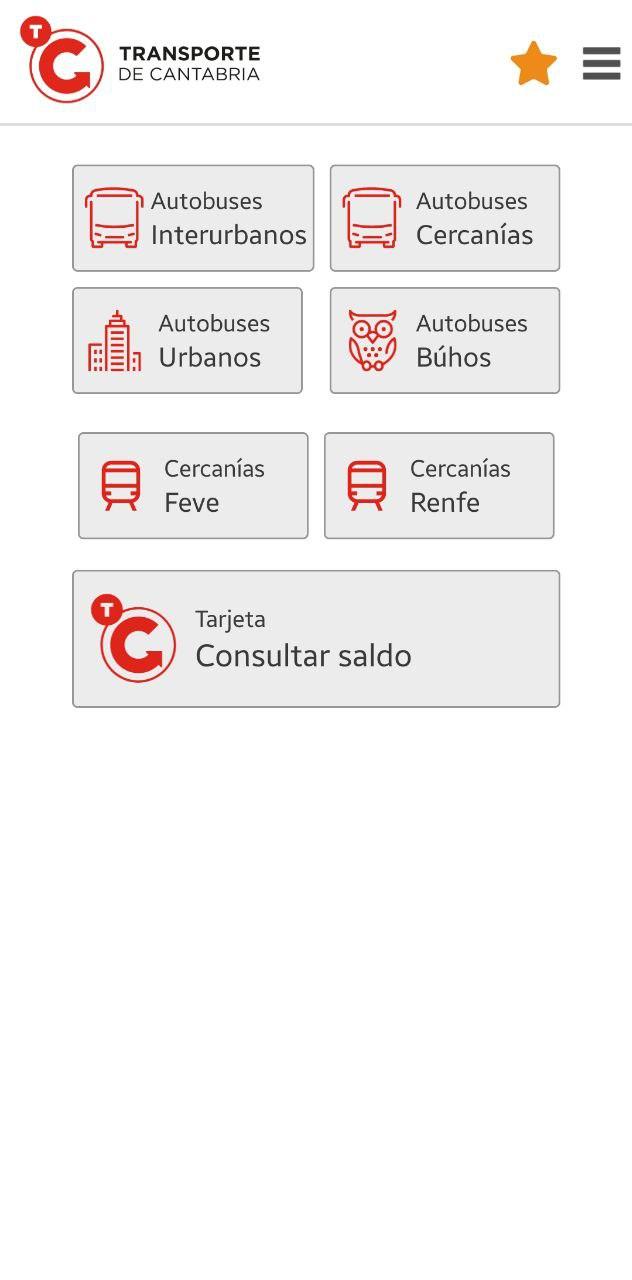Select Autobuses Interurbanos
The image size is (632, 1280).
click(193, 218)
